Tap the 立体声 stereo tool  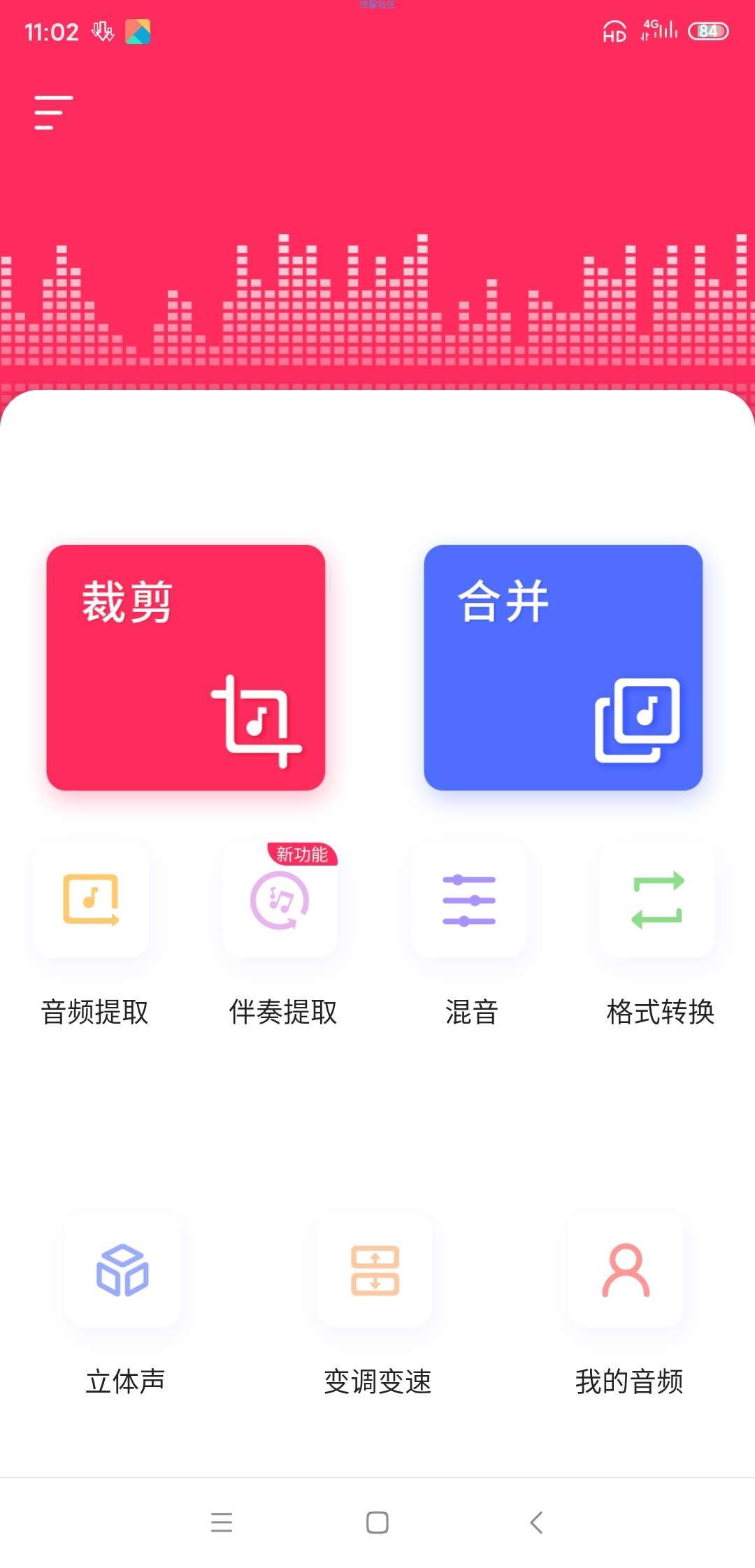click(123, 1270)
